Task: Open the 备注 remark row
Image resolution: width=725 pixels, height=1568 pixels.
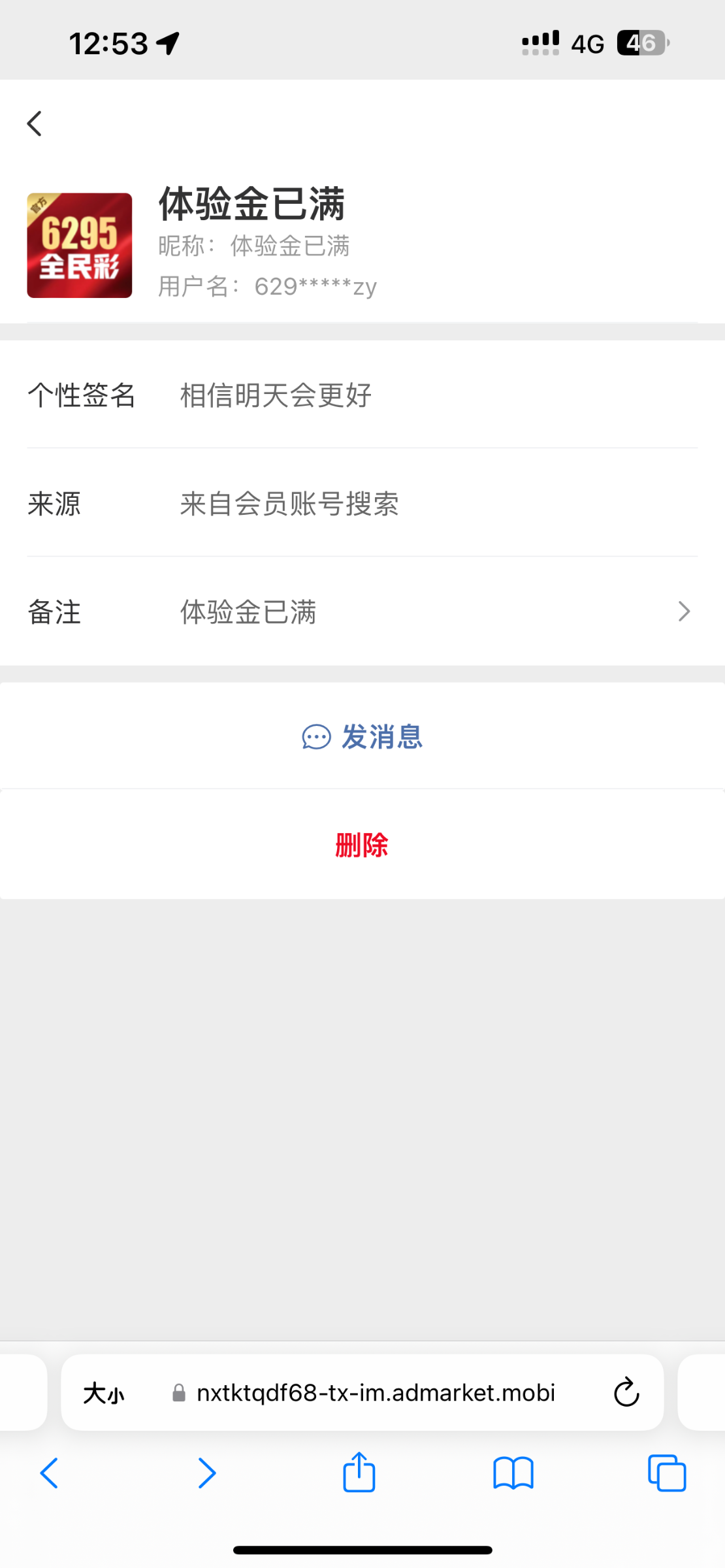Action: tap(362, 612)
